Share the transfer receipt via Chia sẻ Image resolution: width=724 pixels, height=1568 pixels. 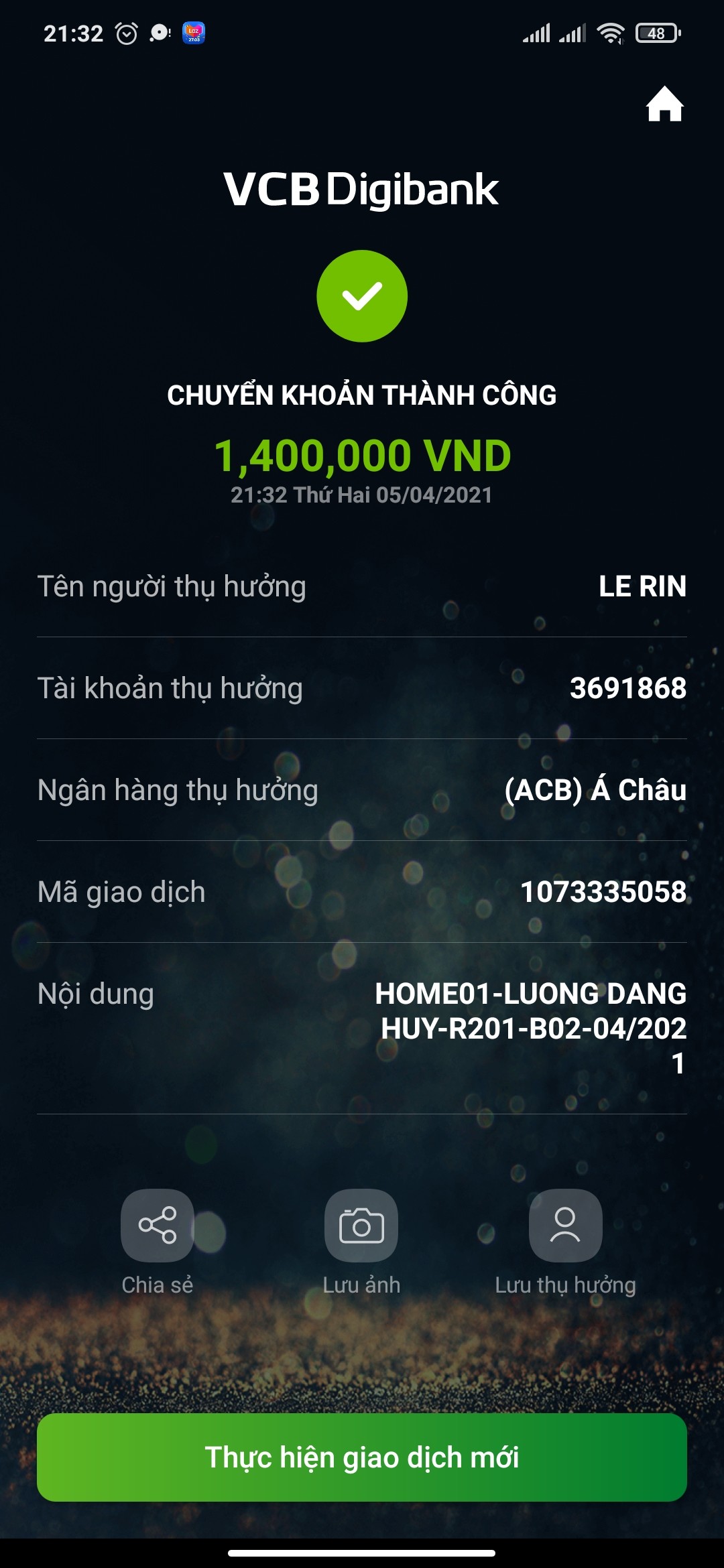(158, 1226)
